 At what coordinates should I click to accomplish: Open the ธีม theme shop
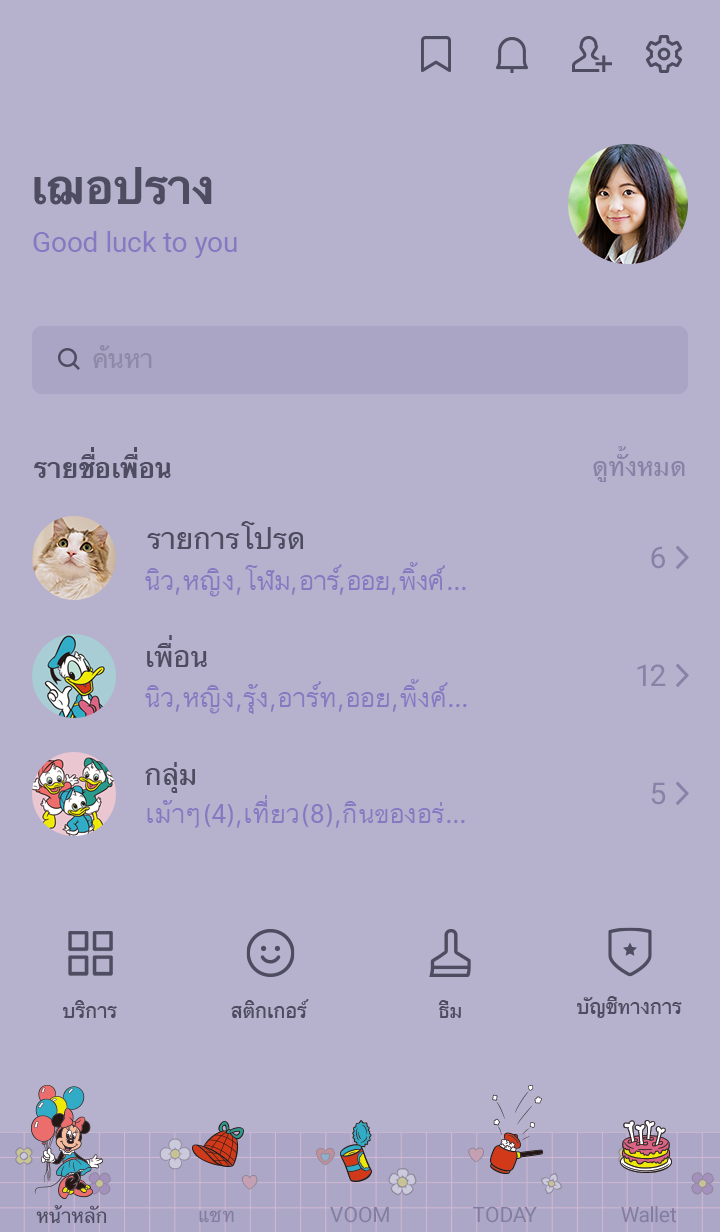point(450,972)
